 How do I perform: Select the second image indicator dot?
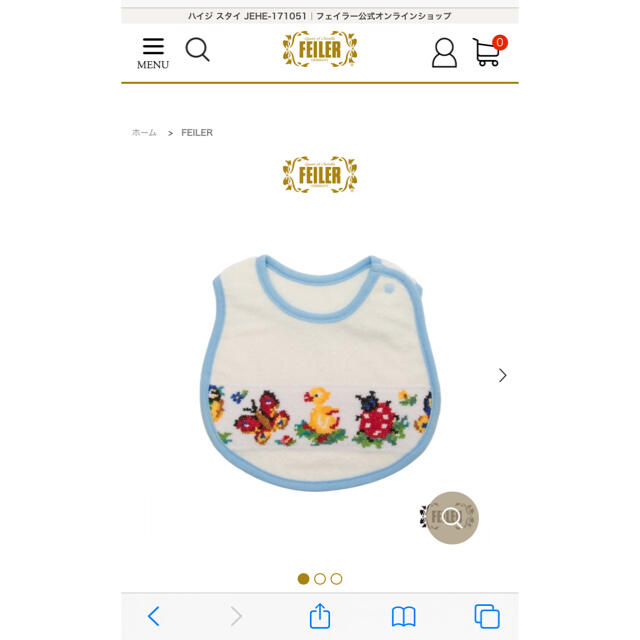pyautogui.click(x=320, y=579)
